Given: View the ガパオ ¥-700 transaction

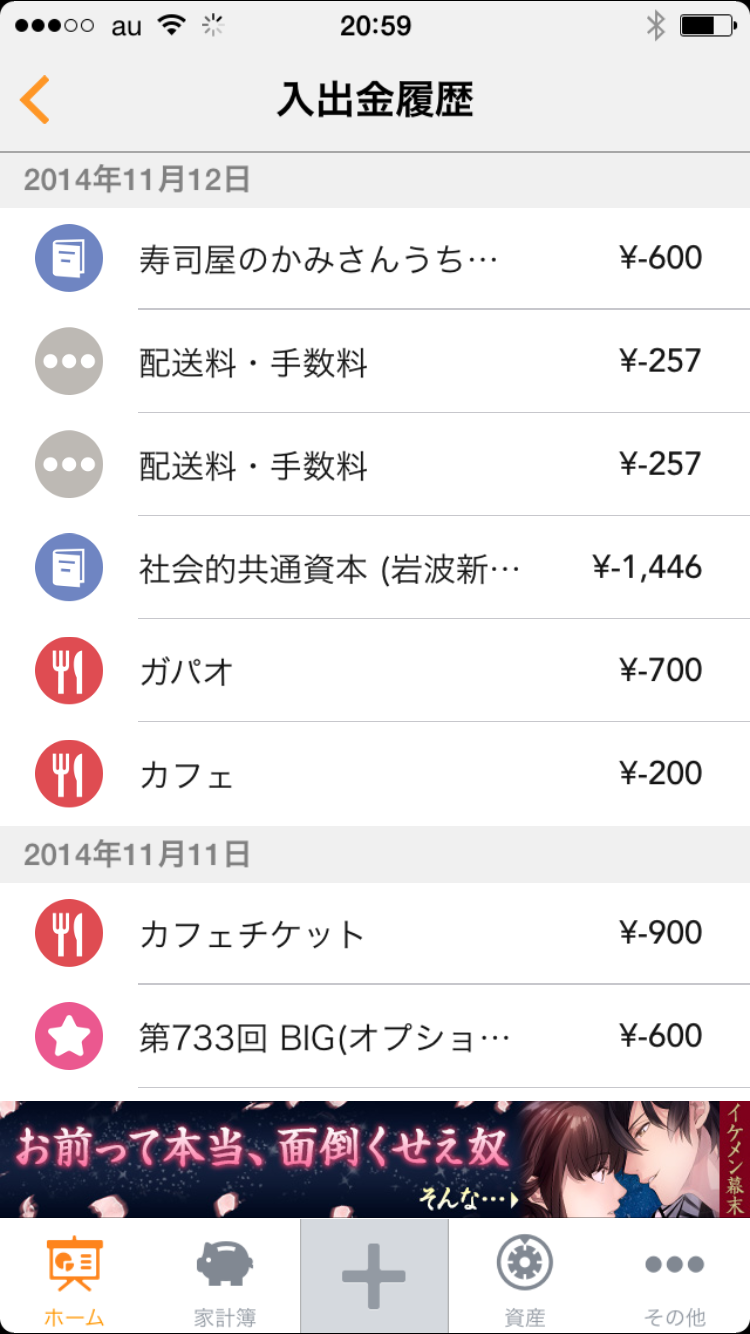Looking at the screenshot, I should point(375,671).
